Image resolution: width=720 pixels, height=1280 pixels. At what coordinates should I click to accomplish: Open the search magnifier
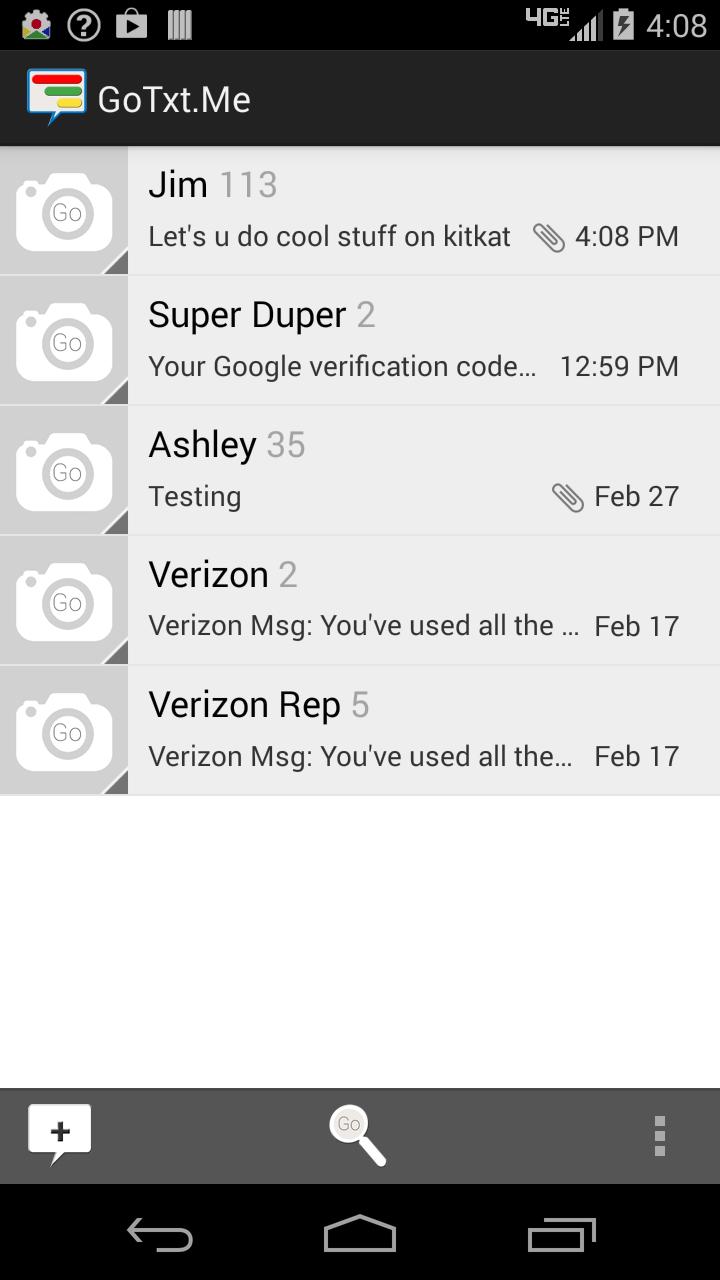(357, 1136)
